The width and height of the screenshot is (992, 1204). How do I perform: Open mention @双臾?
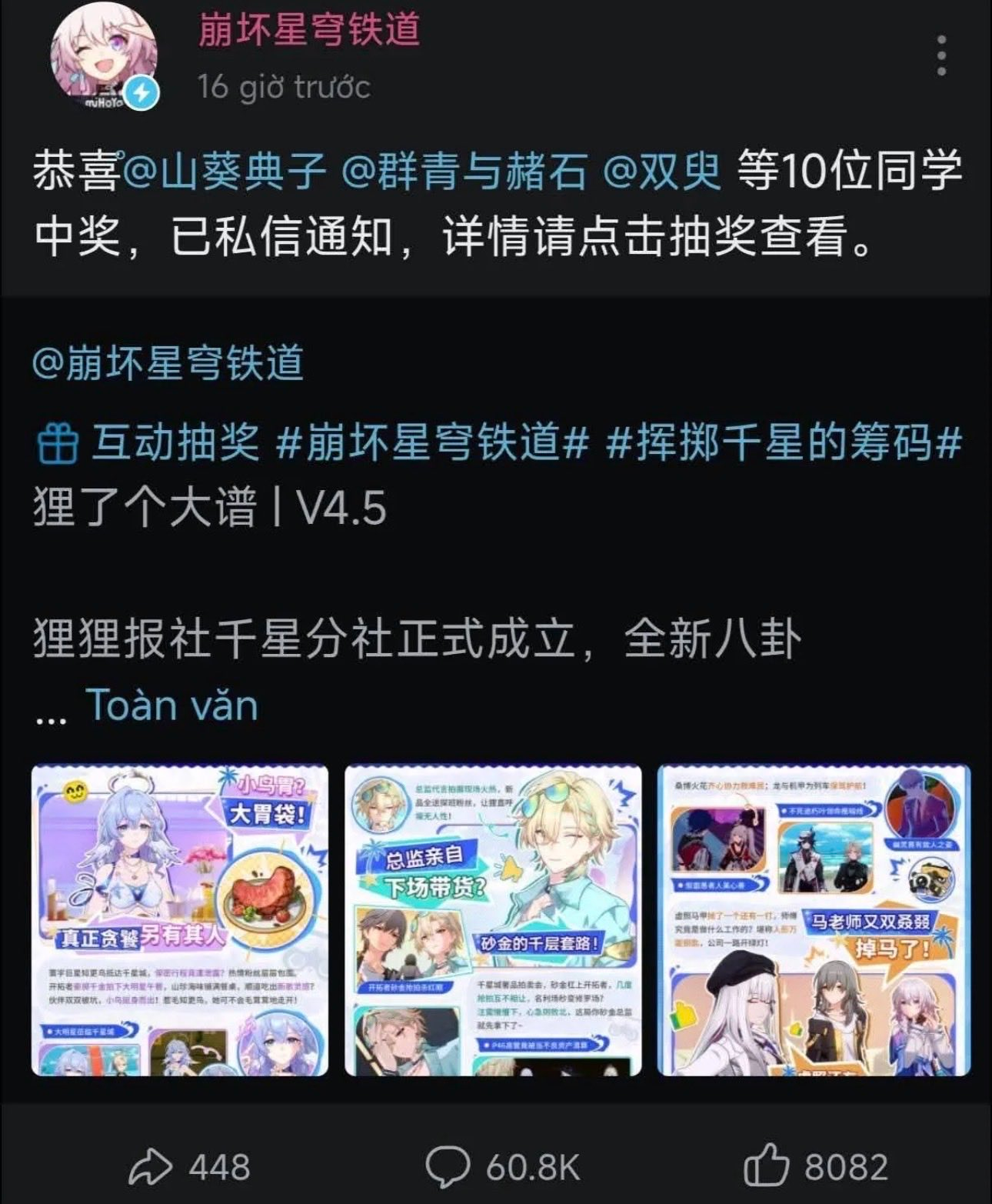coord(662,171)
